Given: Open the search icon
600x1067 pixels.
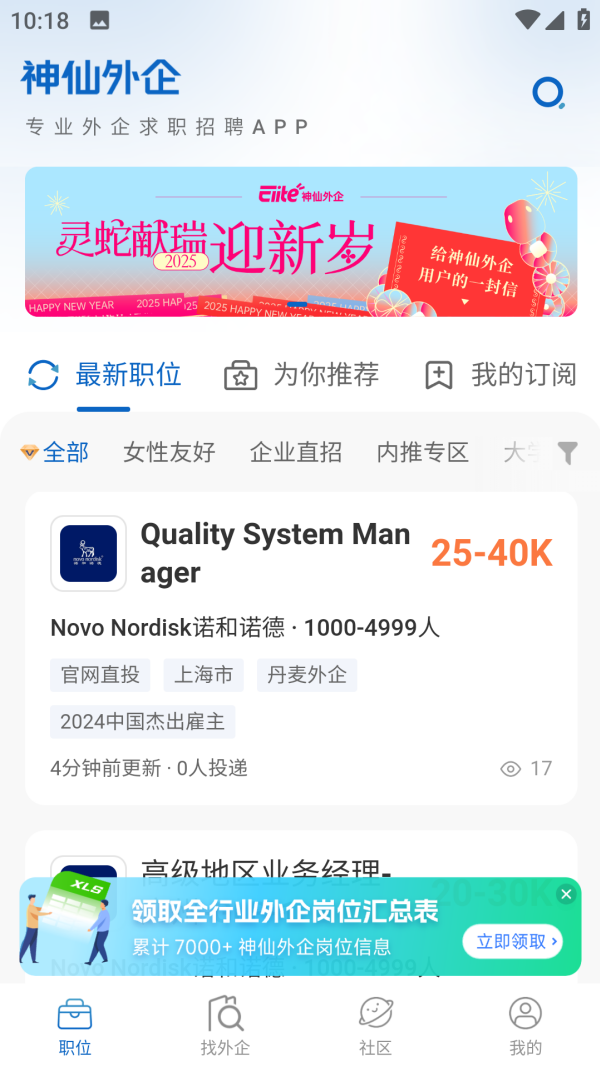Looking at the screenshot, I should click(x=547, y=93).
